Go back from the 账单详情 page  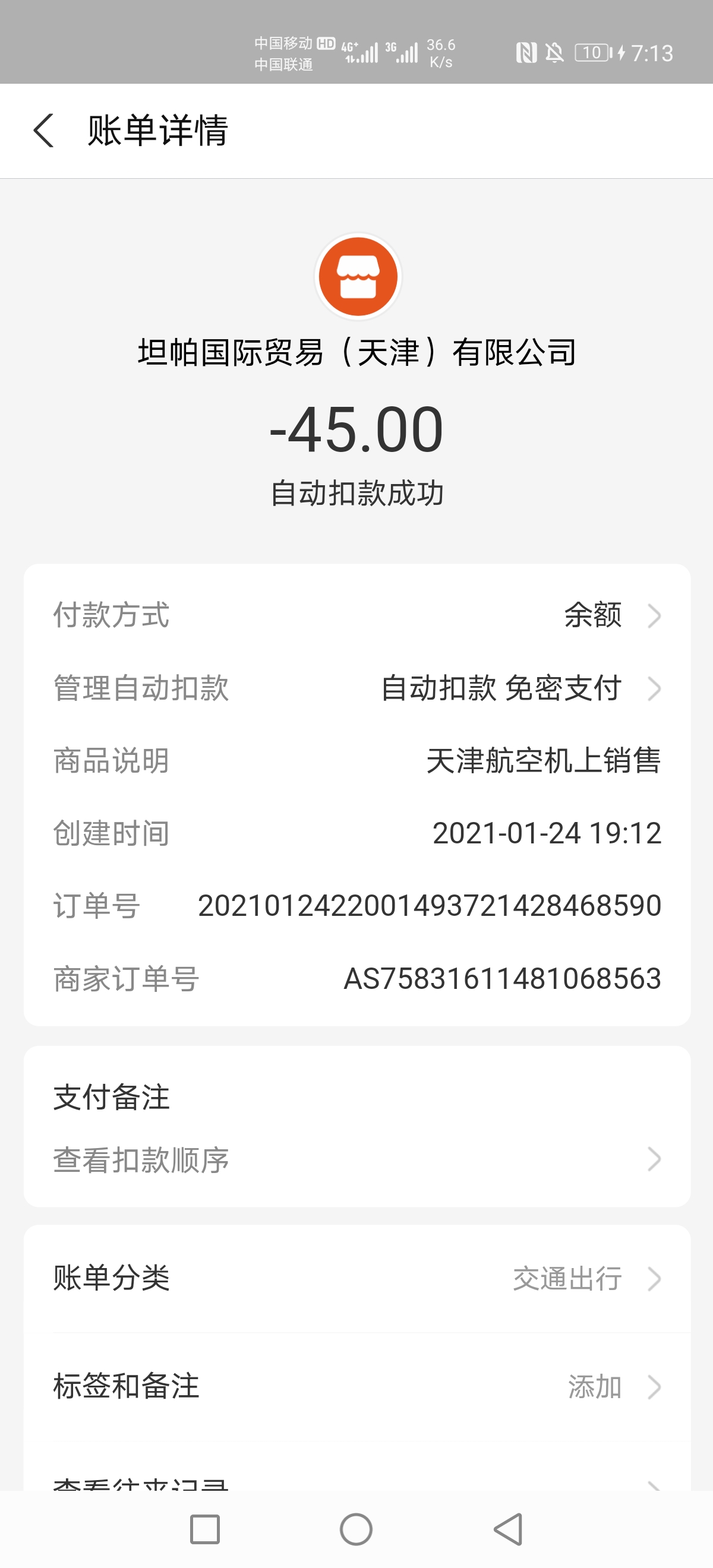point(44,130)
